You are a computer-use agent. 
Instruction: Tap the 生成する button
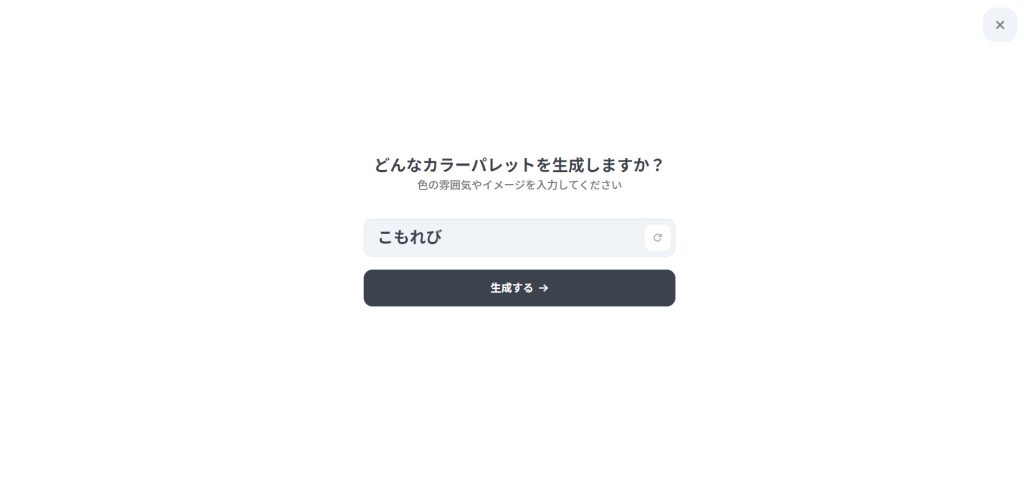(519, 288)
